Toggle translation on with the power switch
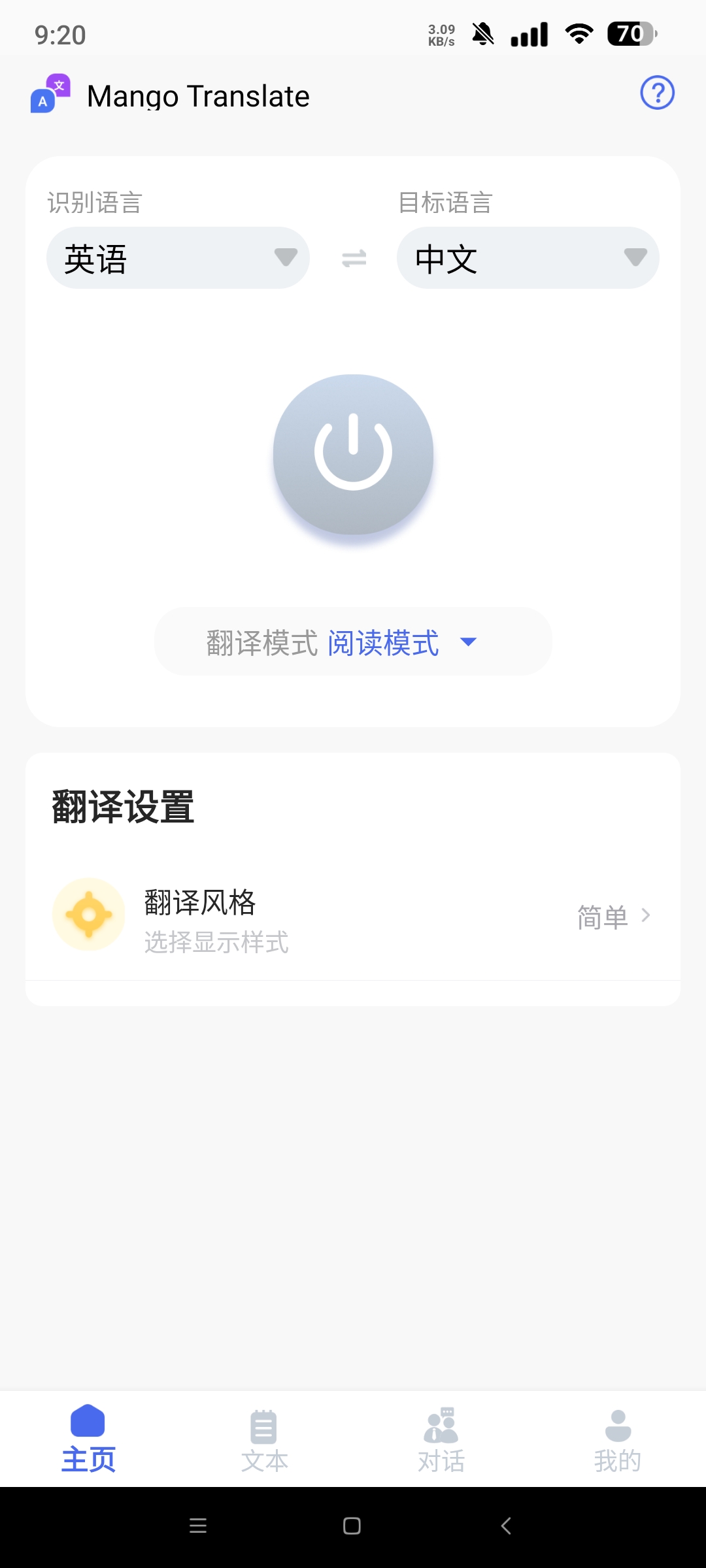The image size is (706, 1568). [352, 453]
